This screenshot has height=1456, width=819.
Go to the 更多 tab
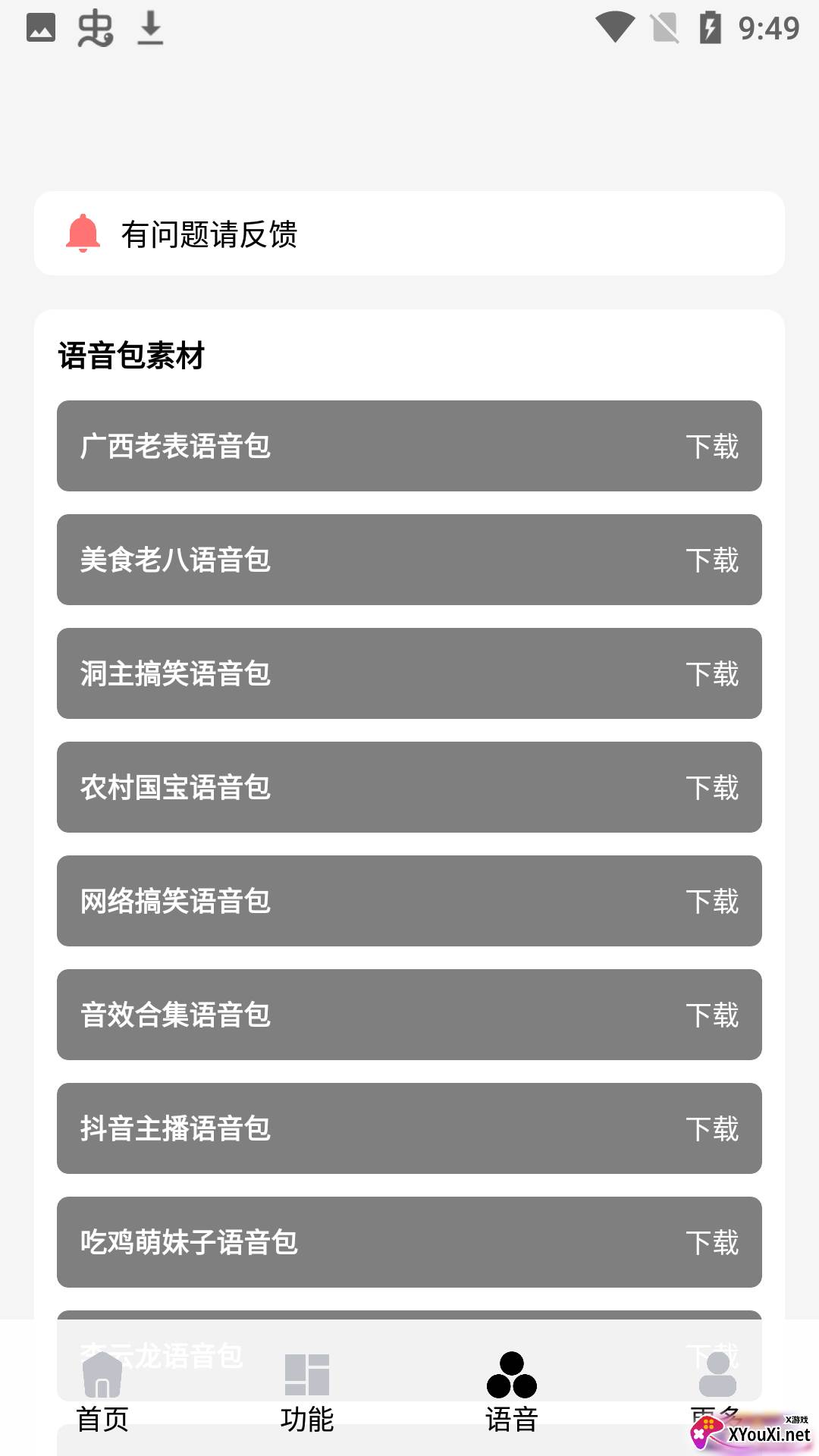[717, 1388]
